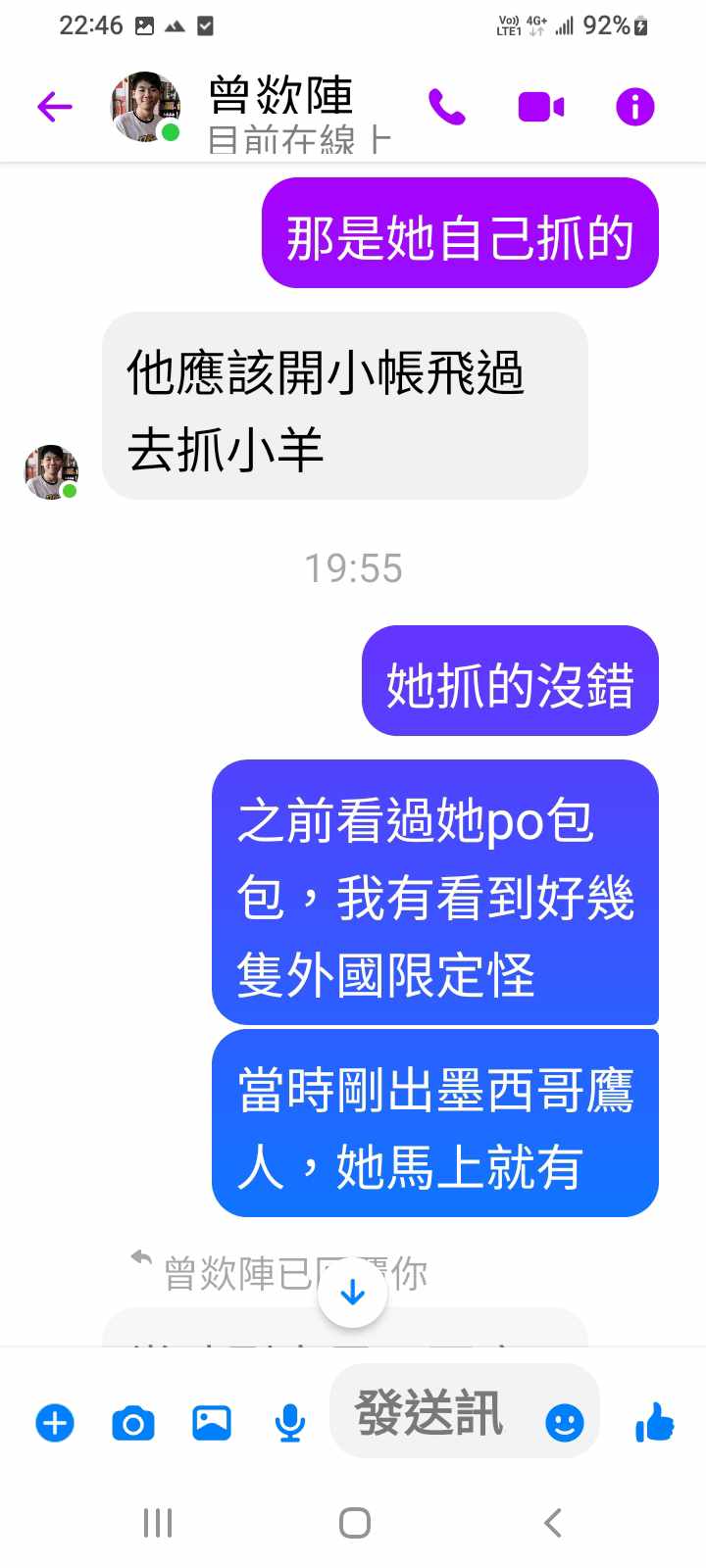Open the photo gallery picker
706x1568 pixels.
pos(212,1422)
